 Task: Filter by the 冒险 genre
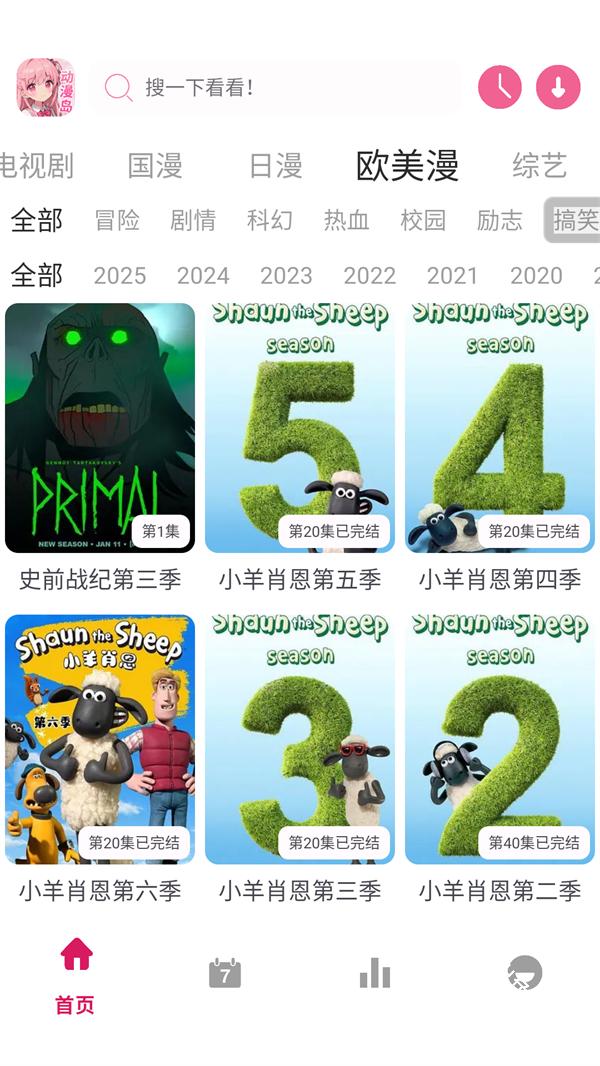(117, 220)
